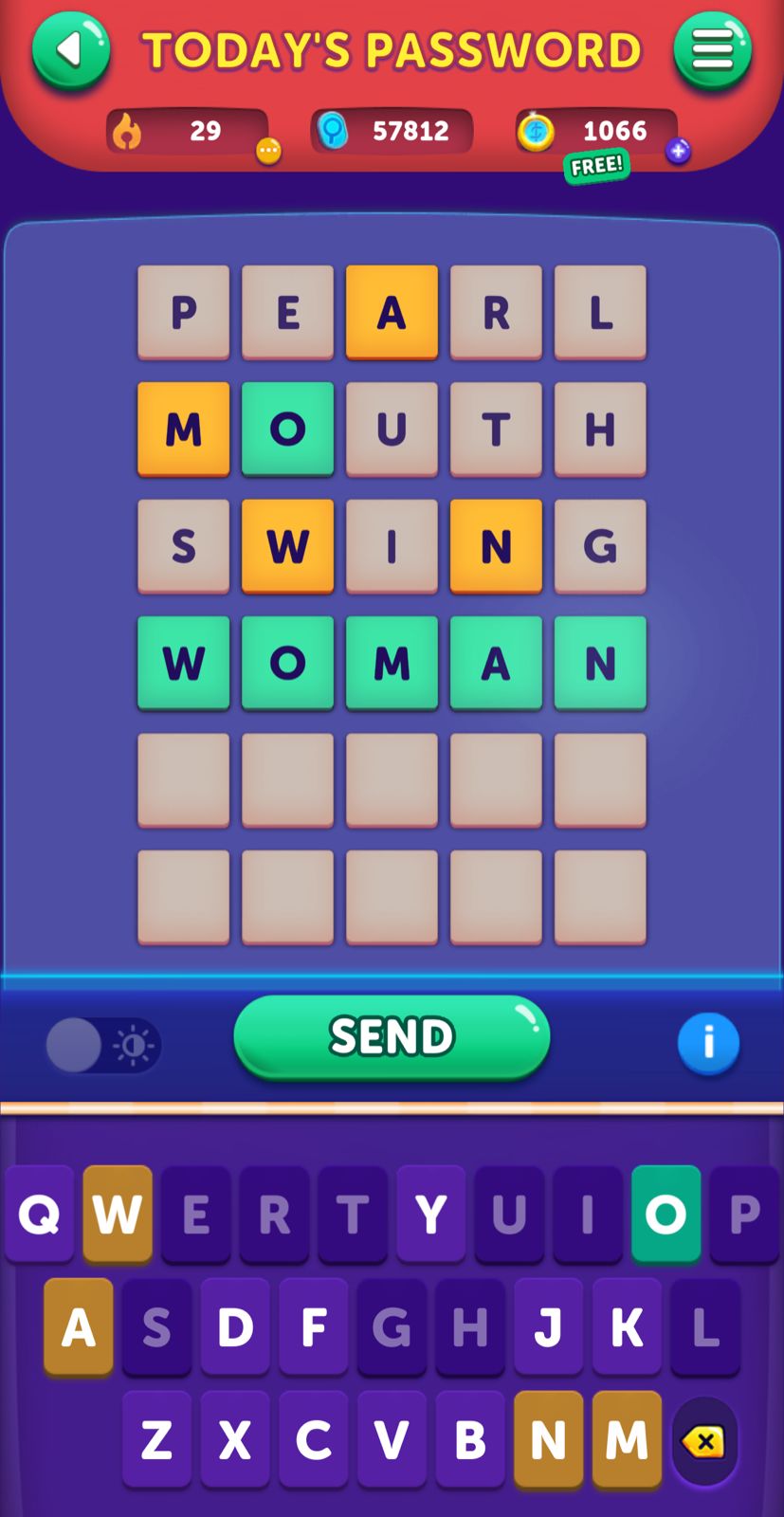Viewport: 784px width, 1517px height.
Task: Open the streak options next to 29
Action: pyautogui.click(x=268, y=151)
